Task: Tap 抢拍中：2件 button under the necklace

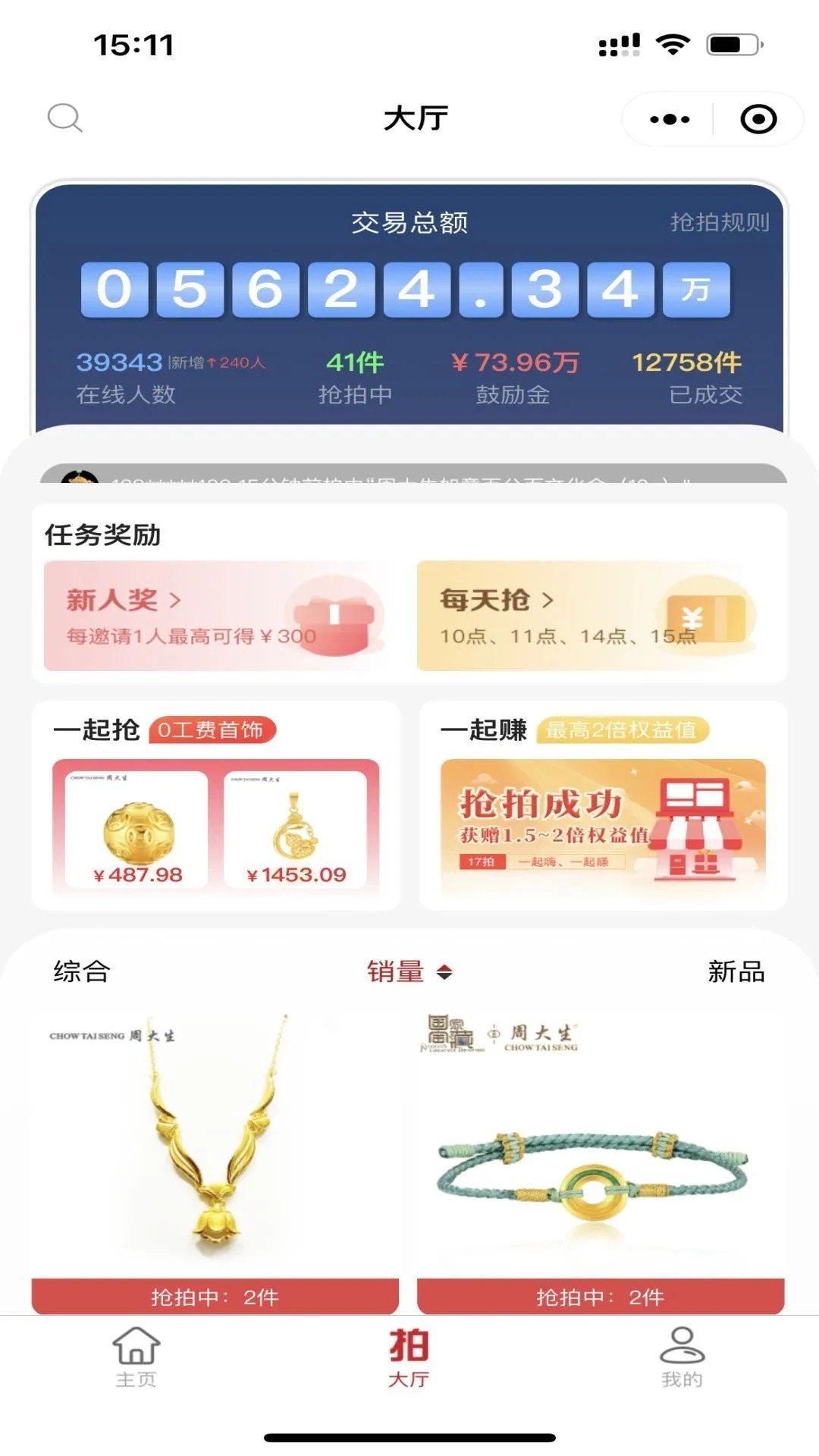Action: click(x=215, y=1297)
